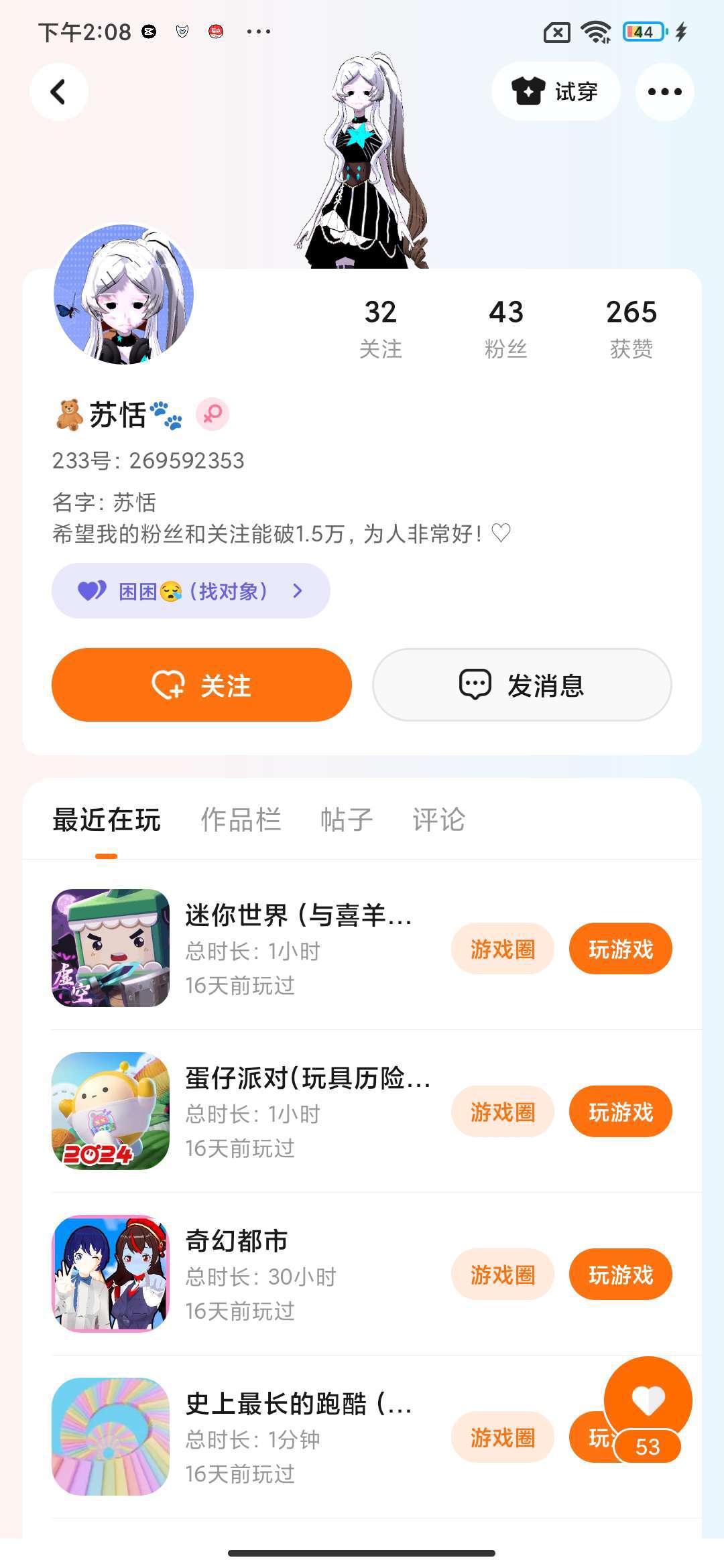Open the 困困 (找对象) status chip

[x=191, y=590]
